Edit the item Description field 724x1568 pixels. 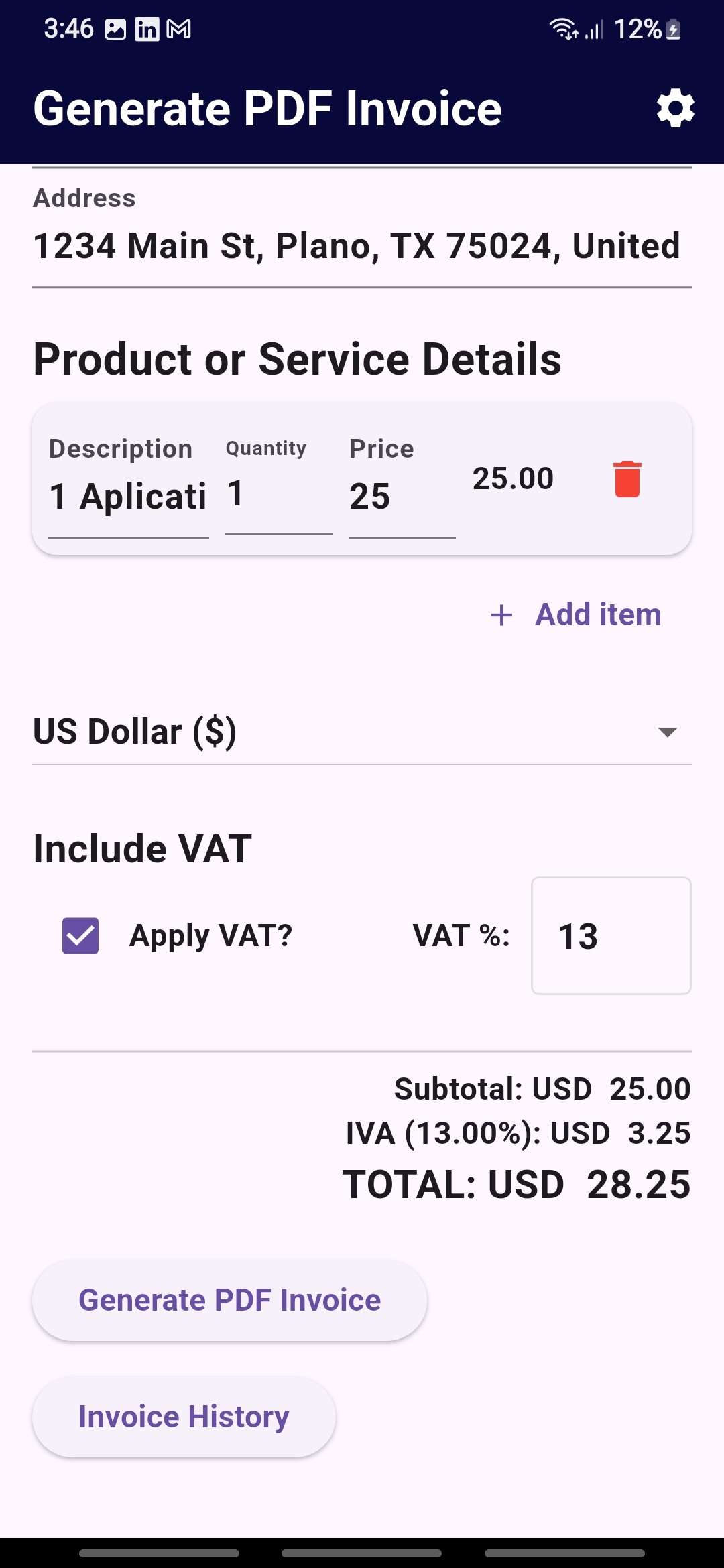click(x=128, y=497)
